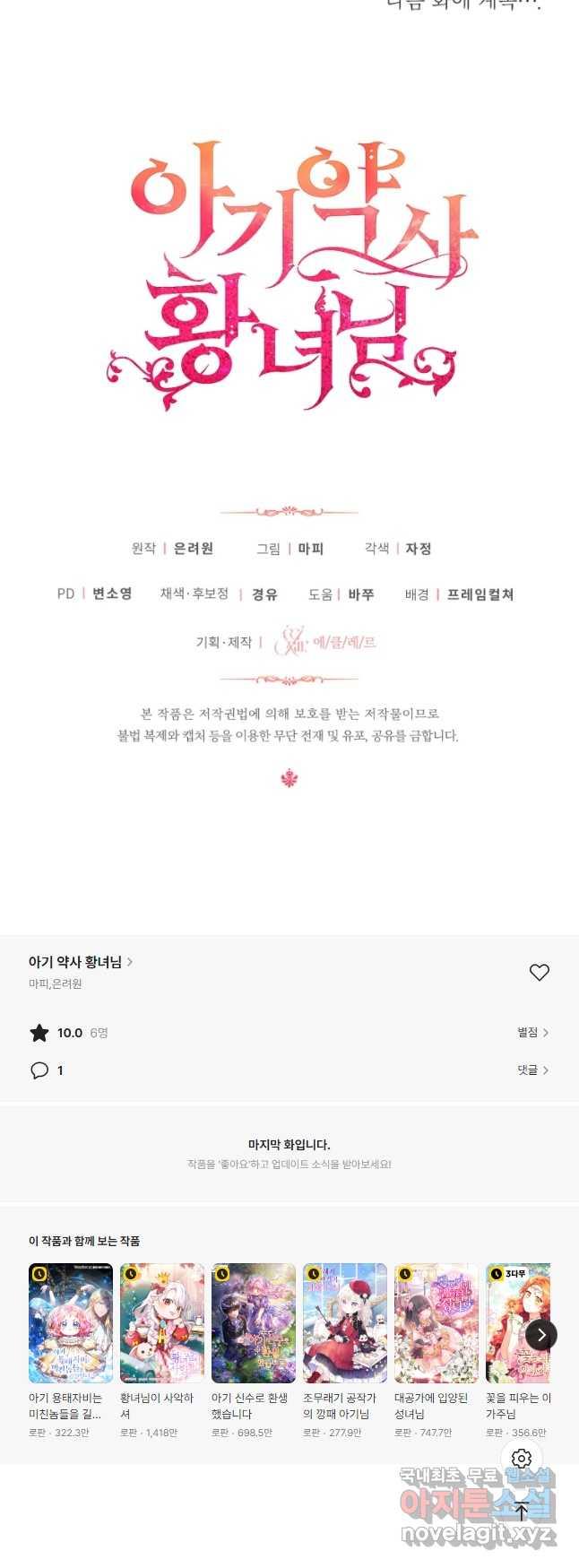Viewport: 579px width, 1568px height.
Task: Open the 댓글 comments page
Action: point(532,1070)
